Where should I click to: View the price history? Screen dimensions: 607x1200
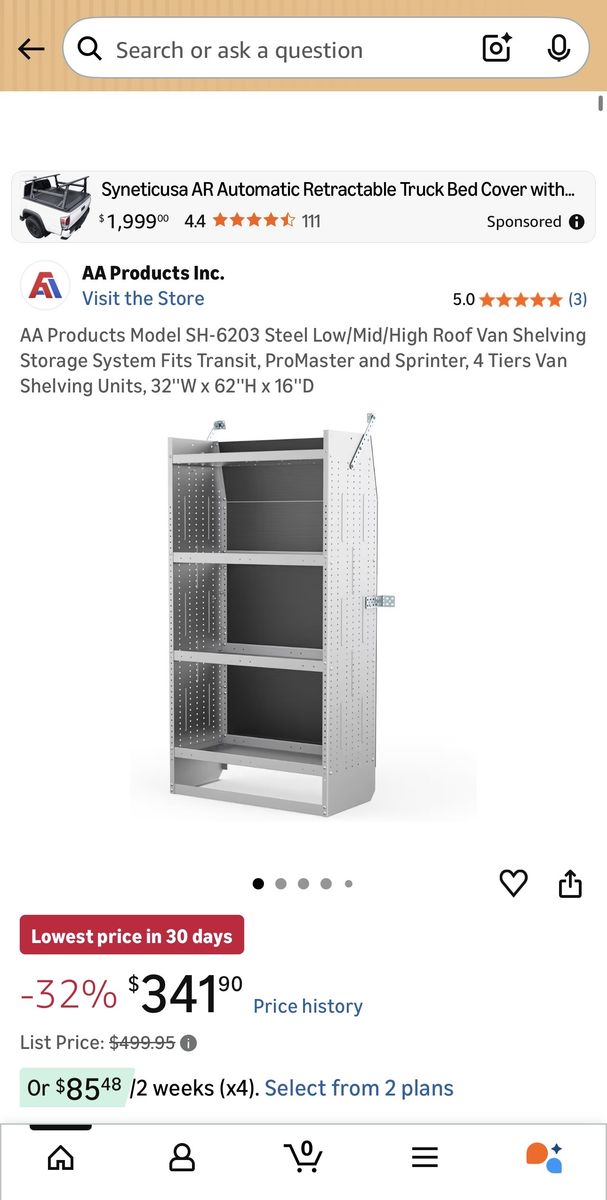[x=308, y=1006]
